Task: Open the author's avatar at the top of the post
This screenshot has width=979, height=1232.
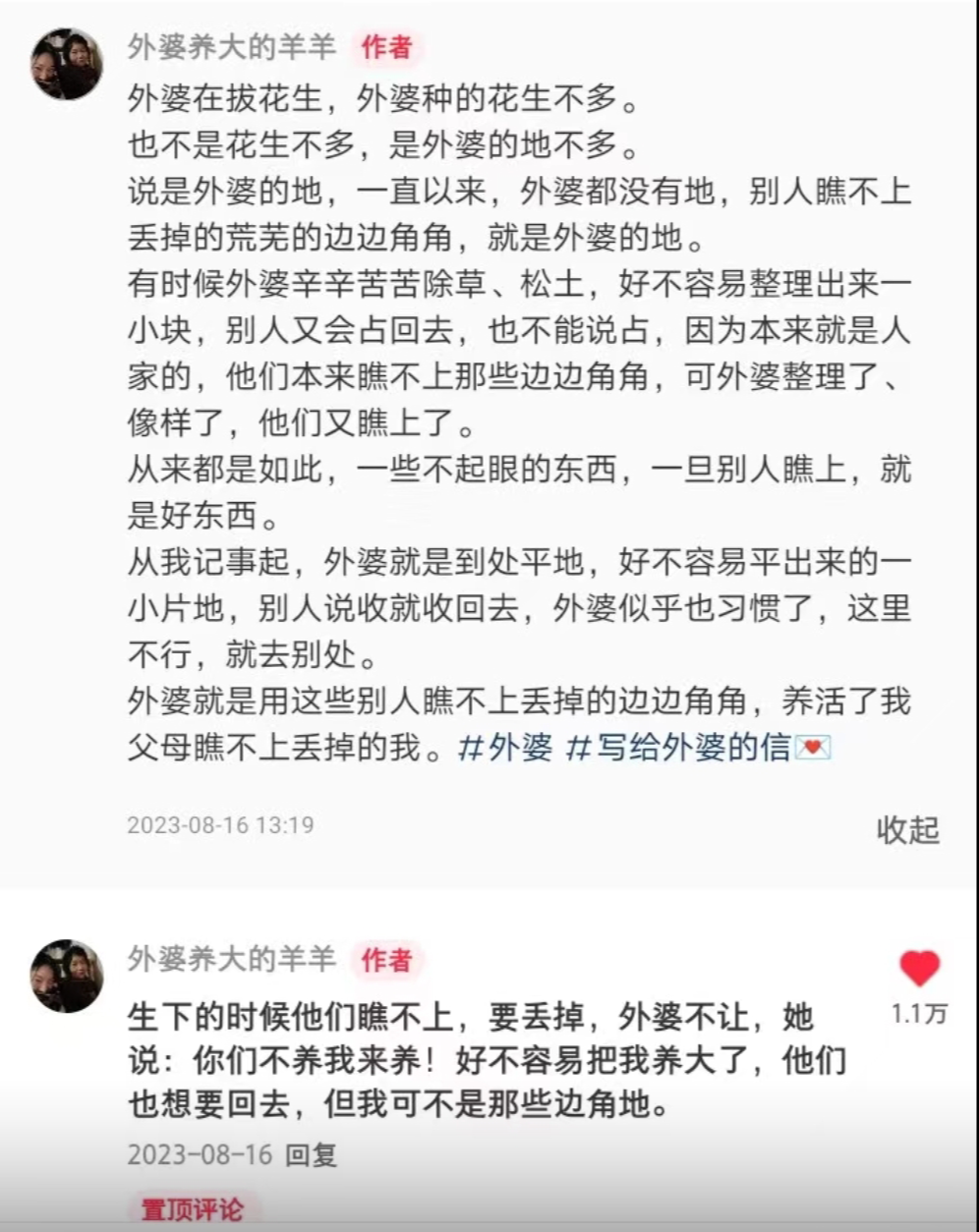Action: pos(67,65)
